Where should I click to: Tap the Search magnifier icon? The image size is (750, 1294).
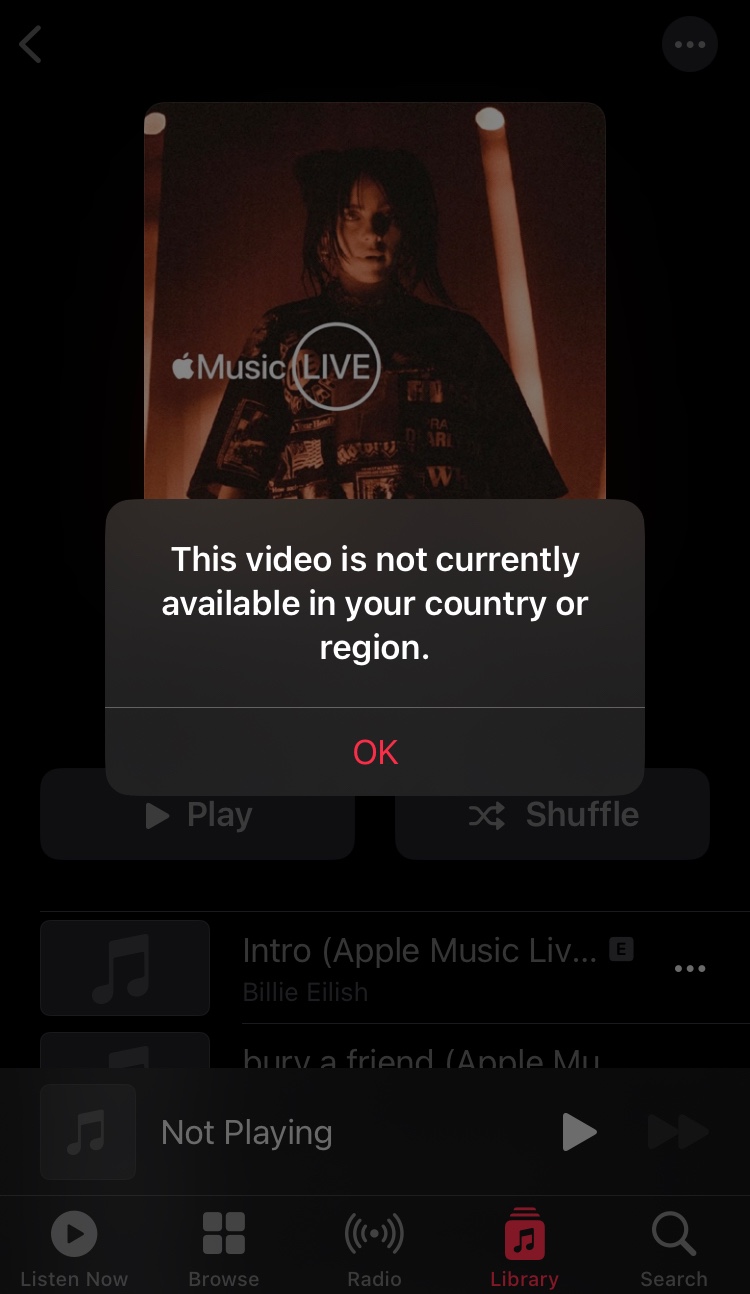pyautogui.click(x=673, y=1234)
